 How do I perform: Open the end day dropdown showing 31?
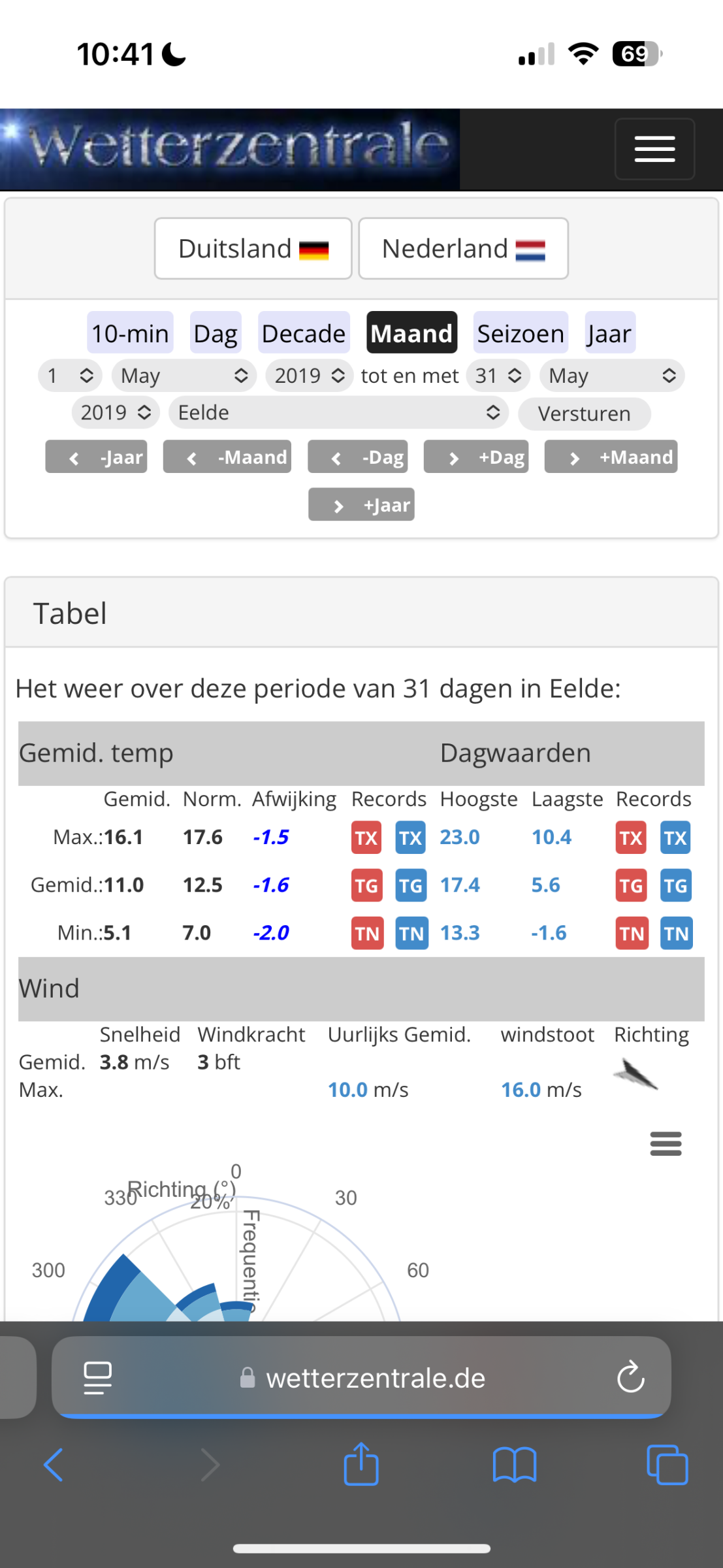pos(498,376)
